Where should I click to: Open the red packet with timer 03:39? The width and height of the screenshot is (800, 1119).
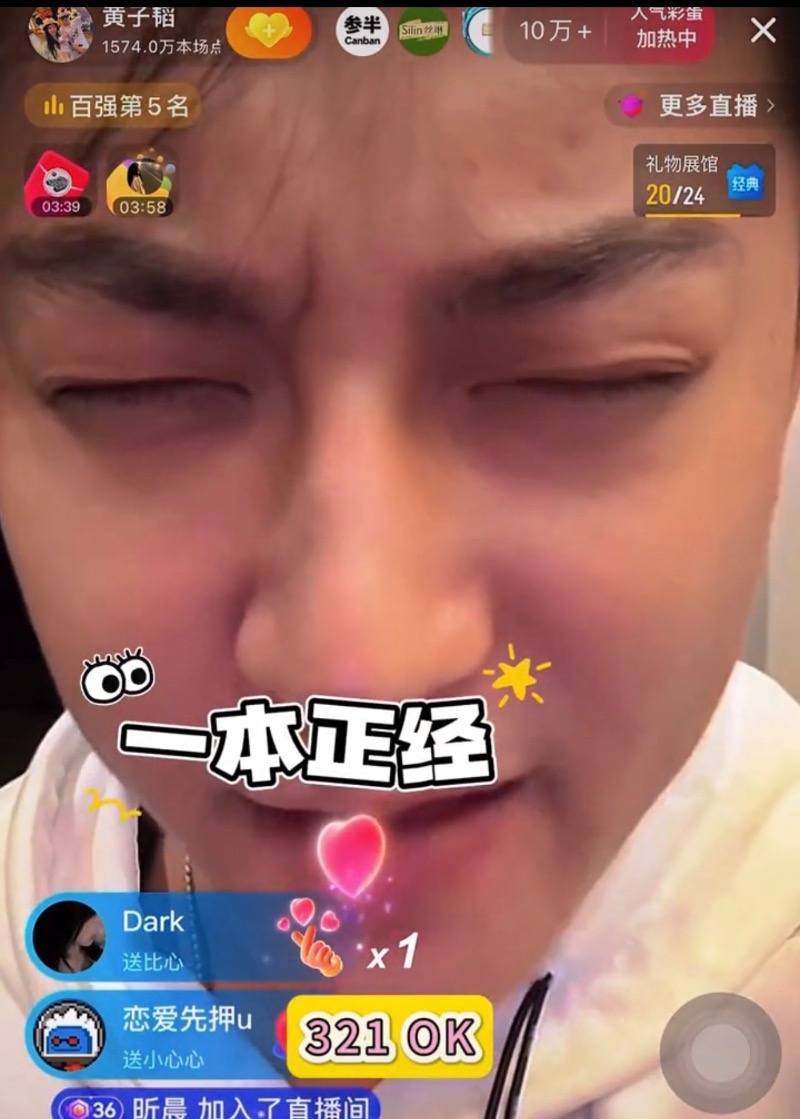58,184
